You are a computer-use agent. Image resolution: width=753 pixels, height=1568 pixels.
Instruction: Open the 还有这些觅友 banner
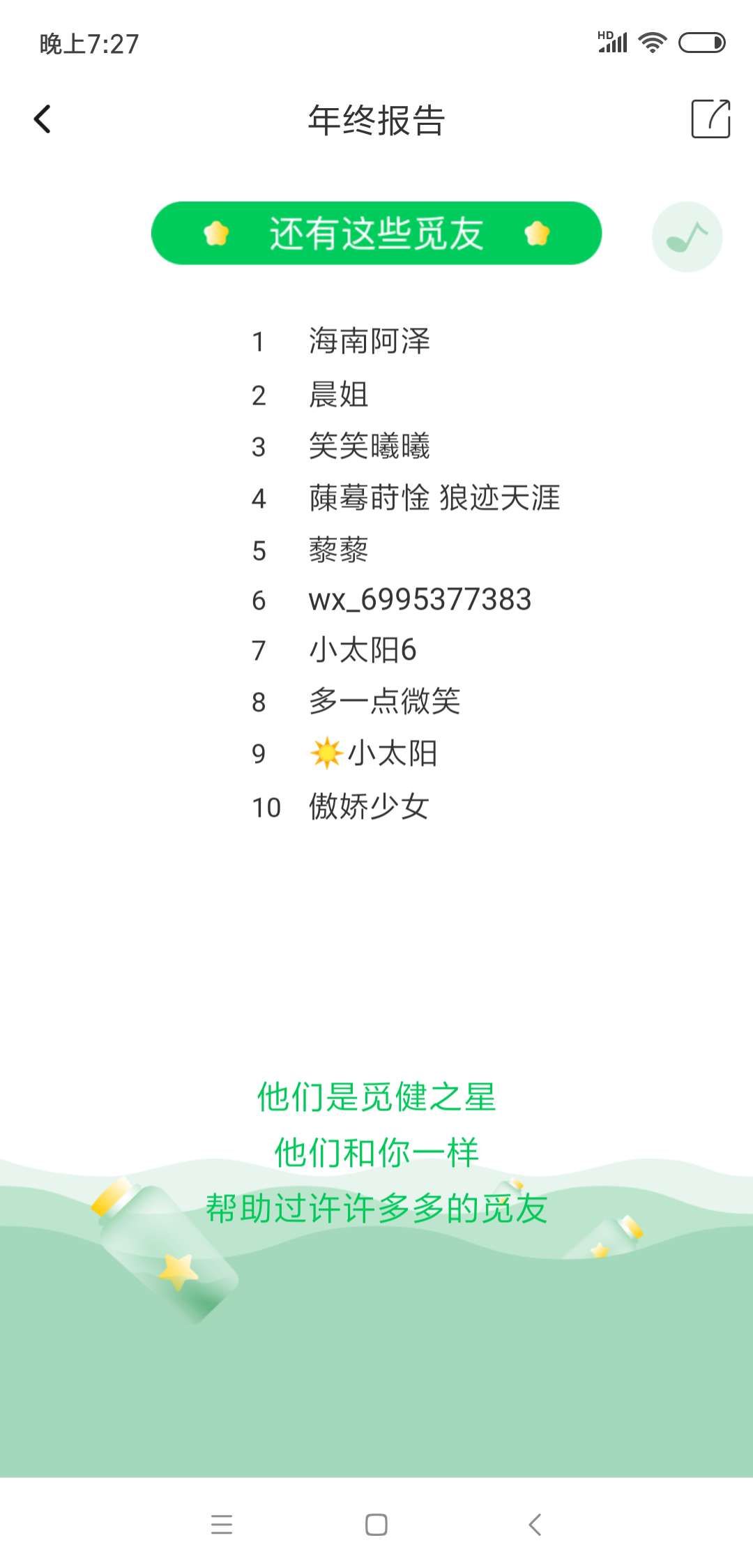pyautogui.click(x=376, y=235)
